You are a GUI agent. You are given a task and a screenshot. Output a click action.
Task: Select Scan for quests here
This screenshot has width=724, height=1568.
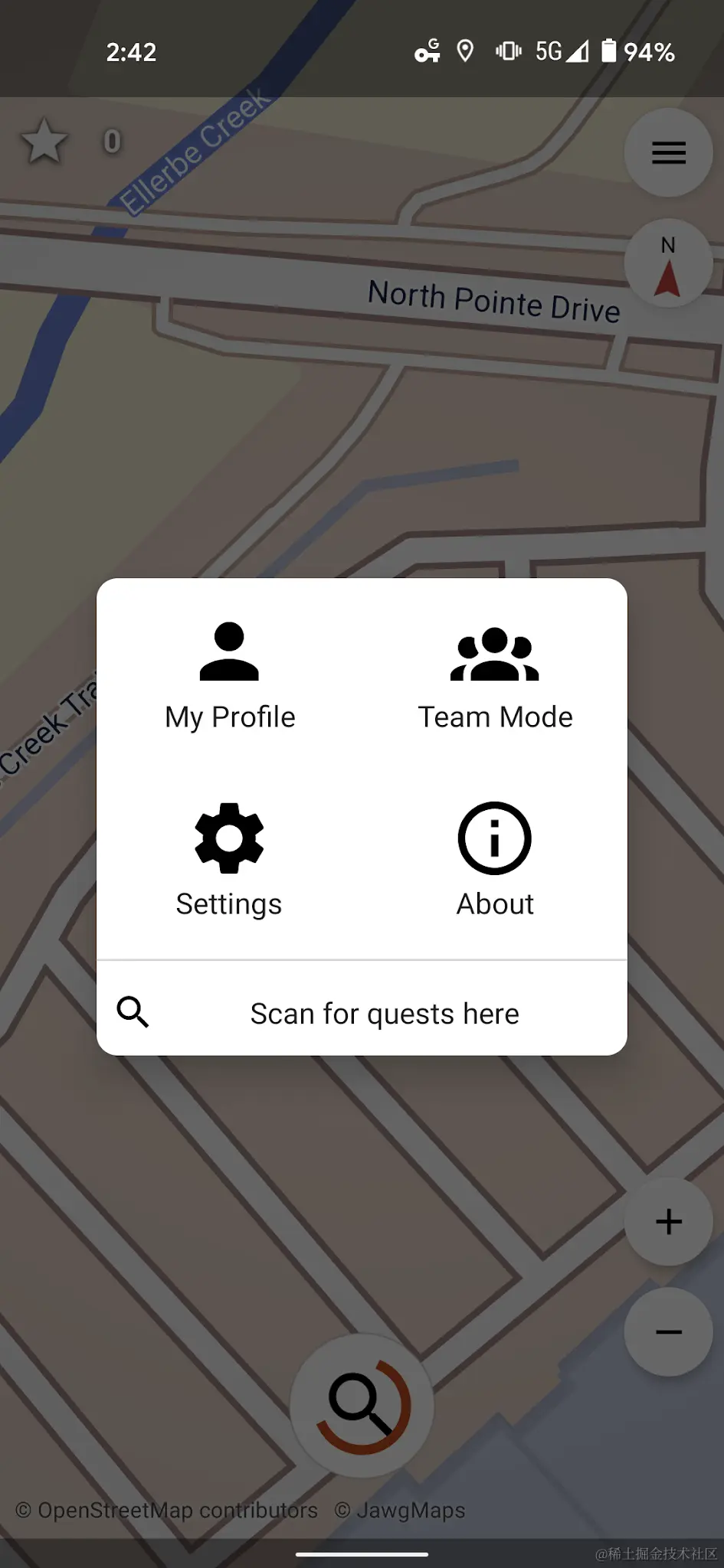tap(383, 1012)
